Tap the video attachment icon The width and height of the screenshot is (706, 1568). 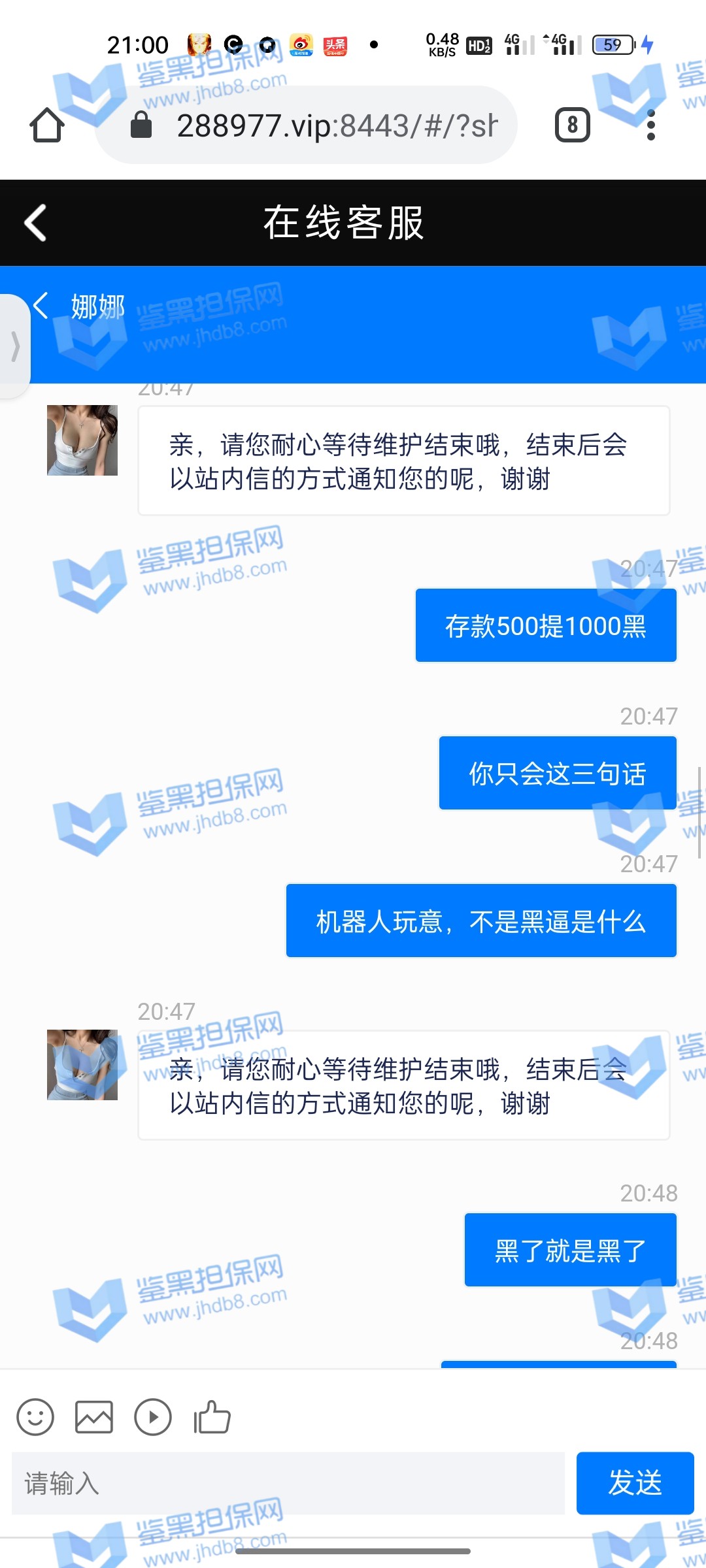coord(153,1417)
